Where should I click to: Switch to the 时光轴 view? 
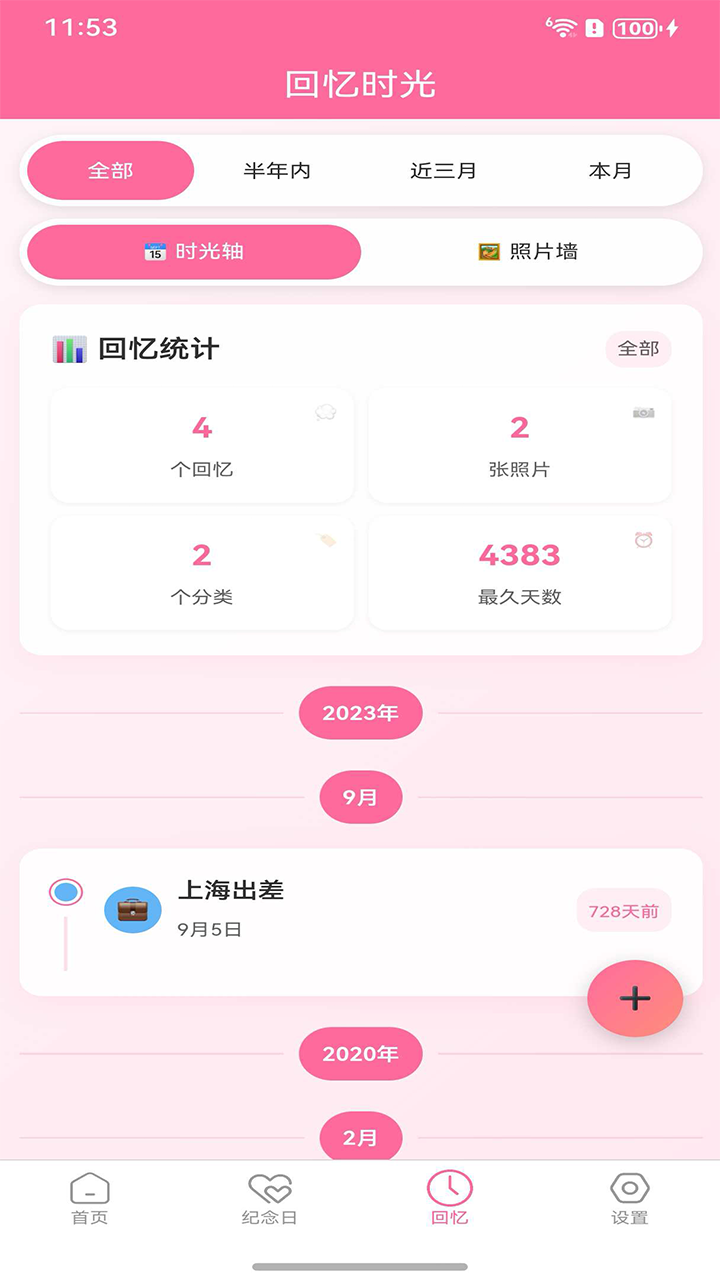pos(194,252)
